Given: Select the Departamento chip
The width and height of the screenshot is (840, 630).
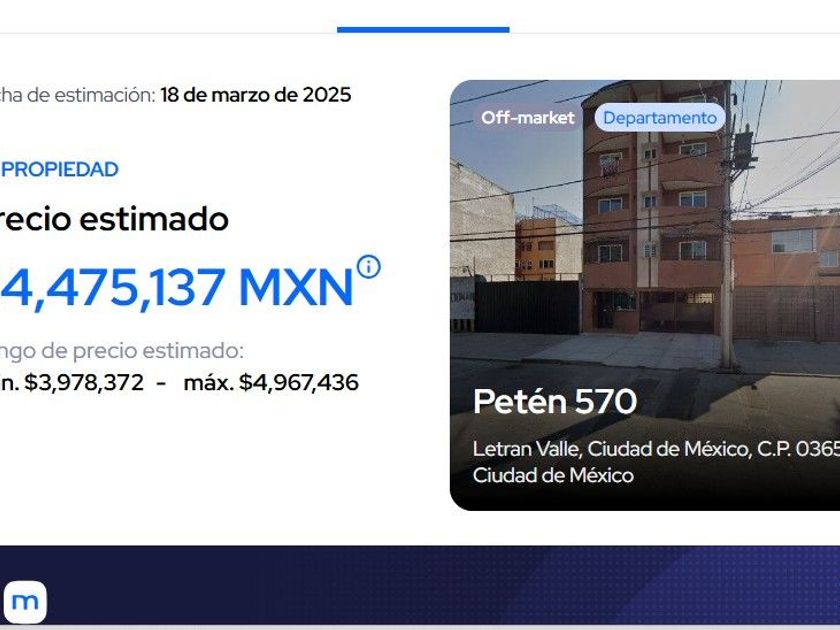Looking at the screenshot, I should [x=659, y=118].
